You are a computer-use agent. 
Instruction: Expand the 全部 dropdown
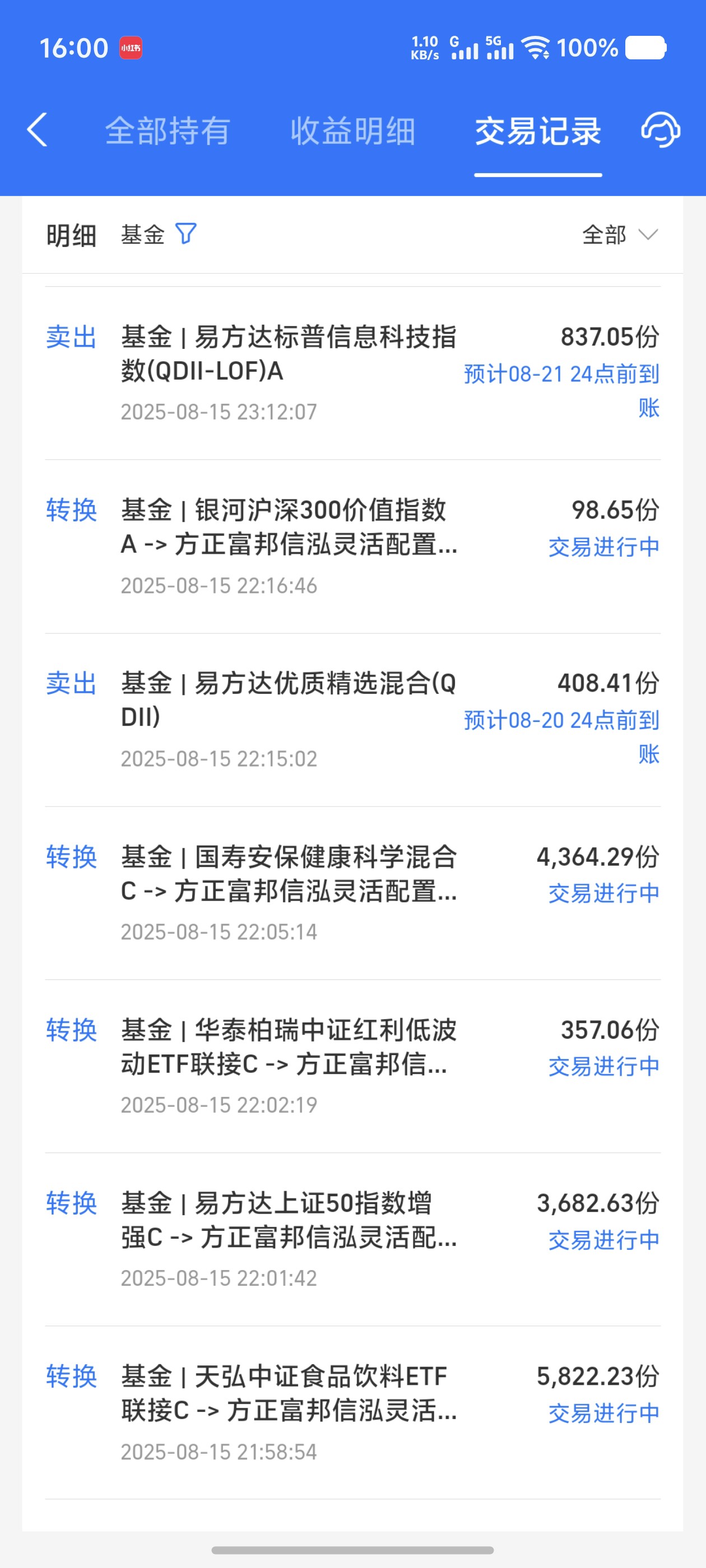(620, 234)
